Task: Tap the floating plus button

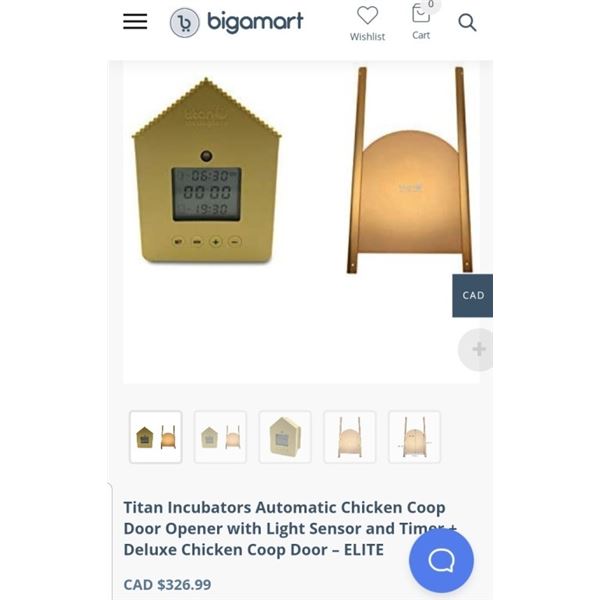Action: tap(478, 349)
